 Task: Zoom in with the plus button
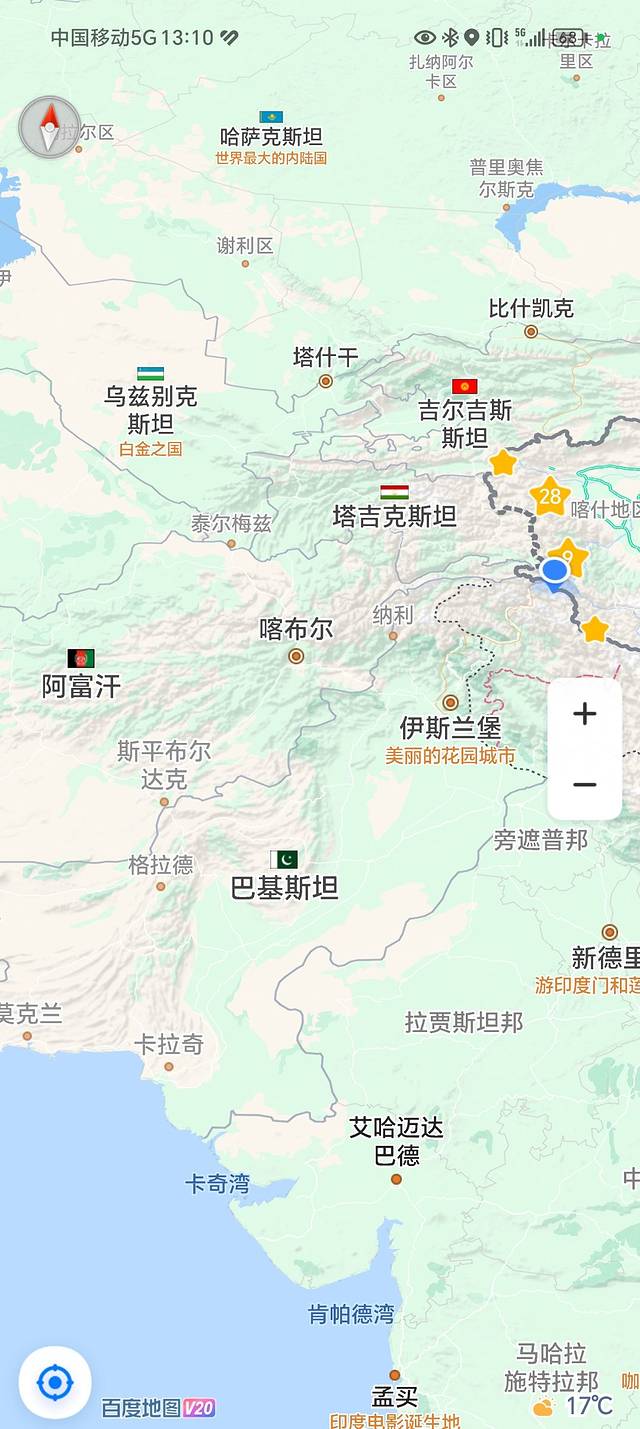(x=584, y=714)
